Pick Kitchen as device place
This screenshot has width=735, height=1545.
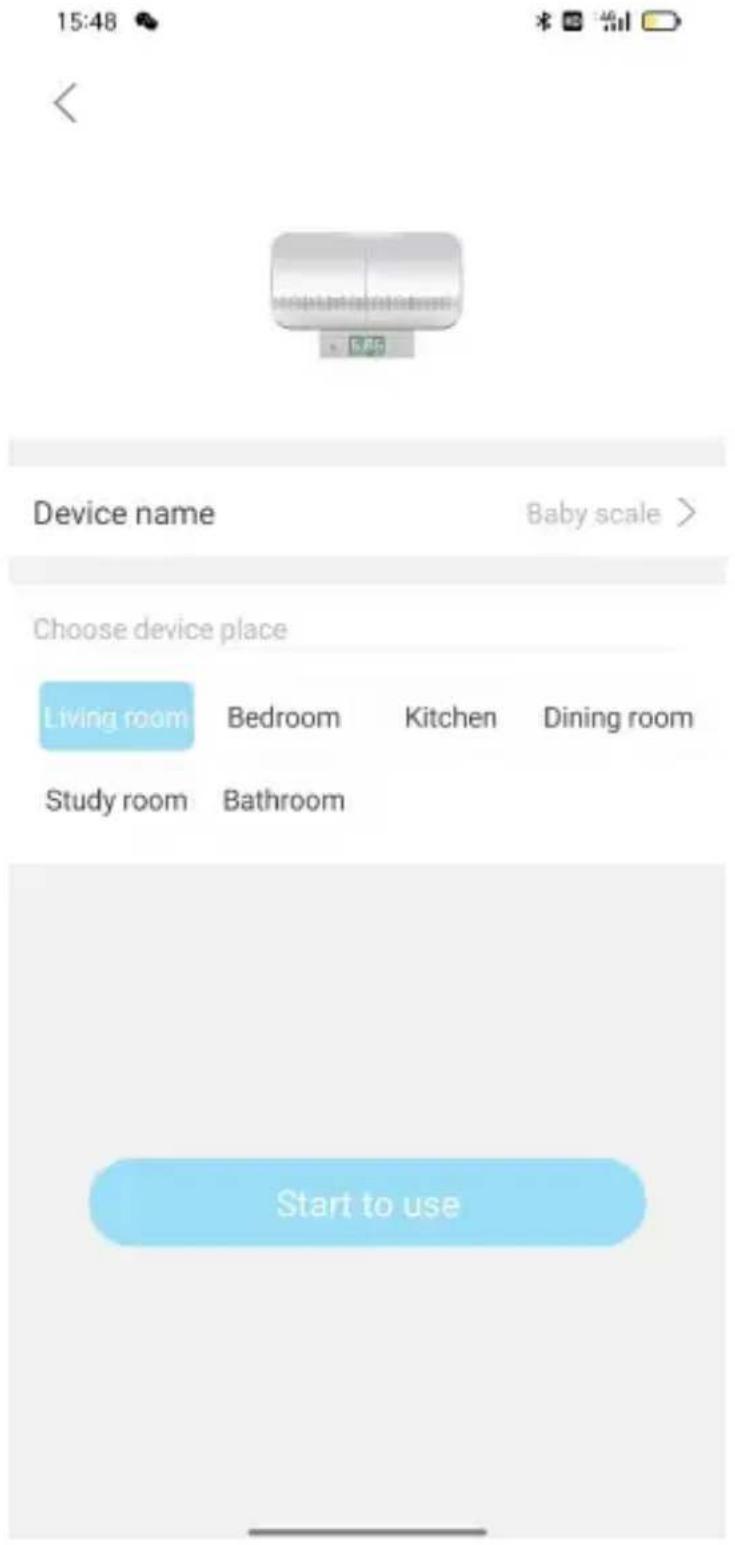450,718
